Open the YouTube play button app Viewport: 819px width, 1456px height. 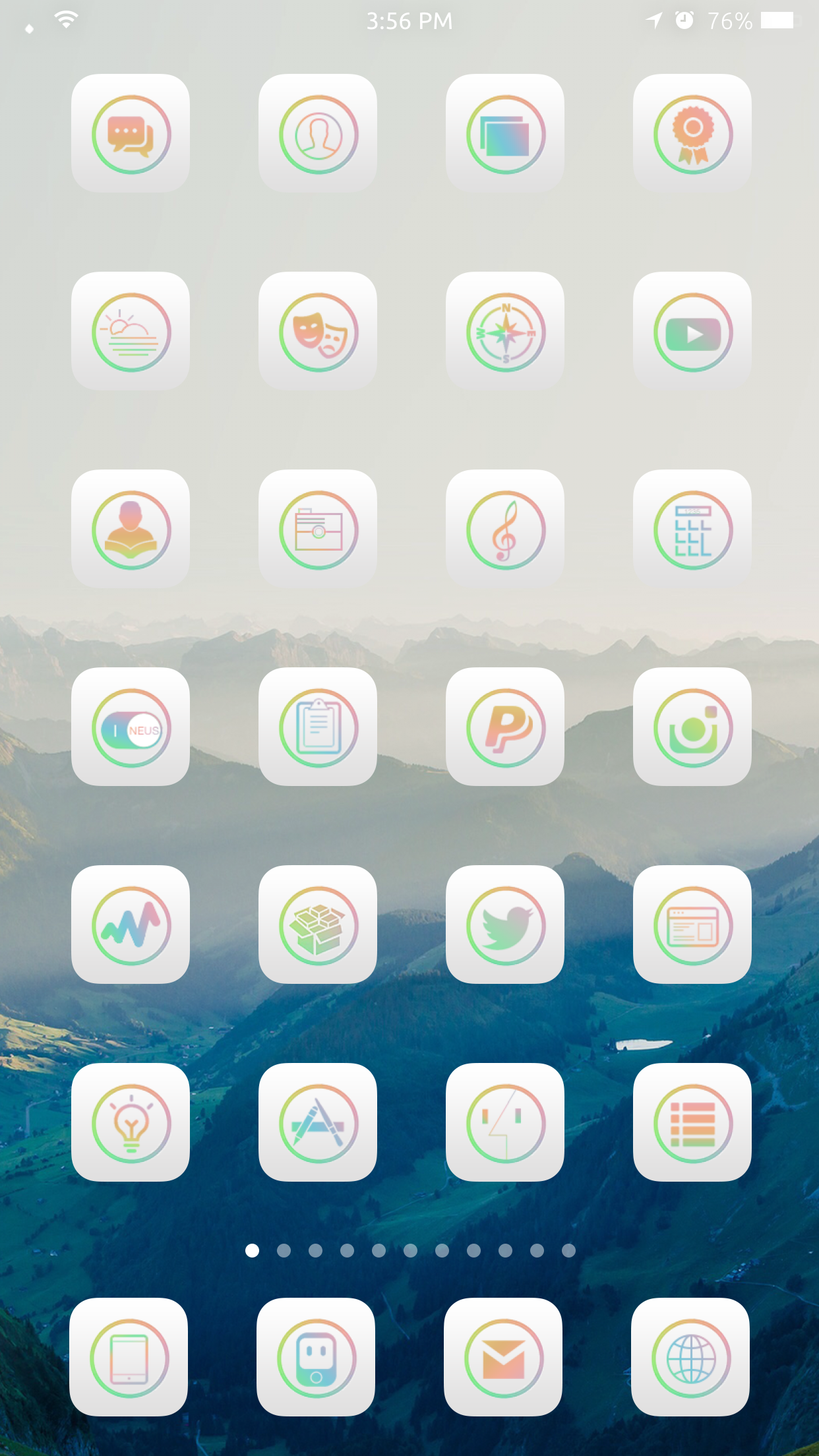click(x=692, y=332)
